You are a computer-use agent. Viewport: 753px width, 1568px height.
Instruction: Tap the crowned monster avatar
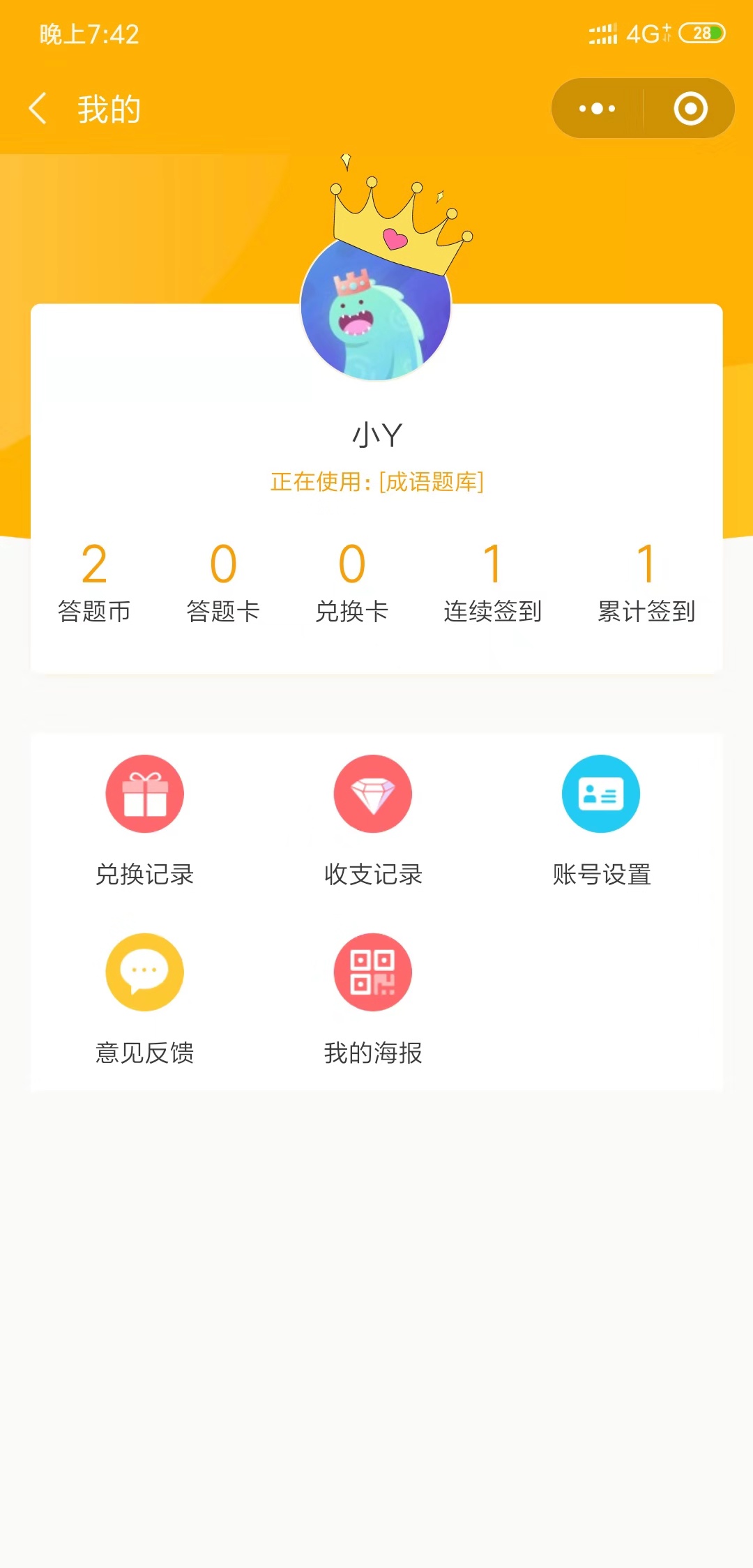coord(376,307)
